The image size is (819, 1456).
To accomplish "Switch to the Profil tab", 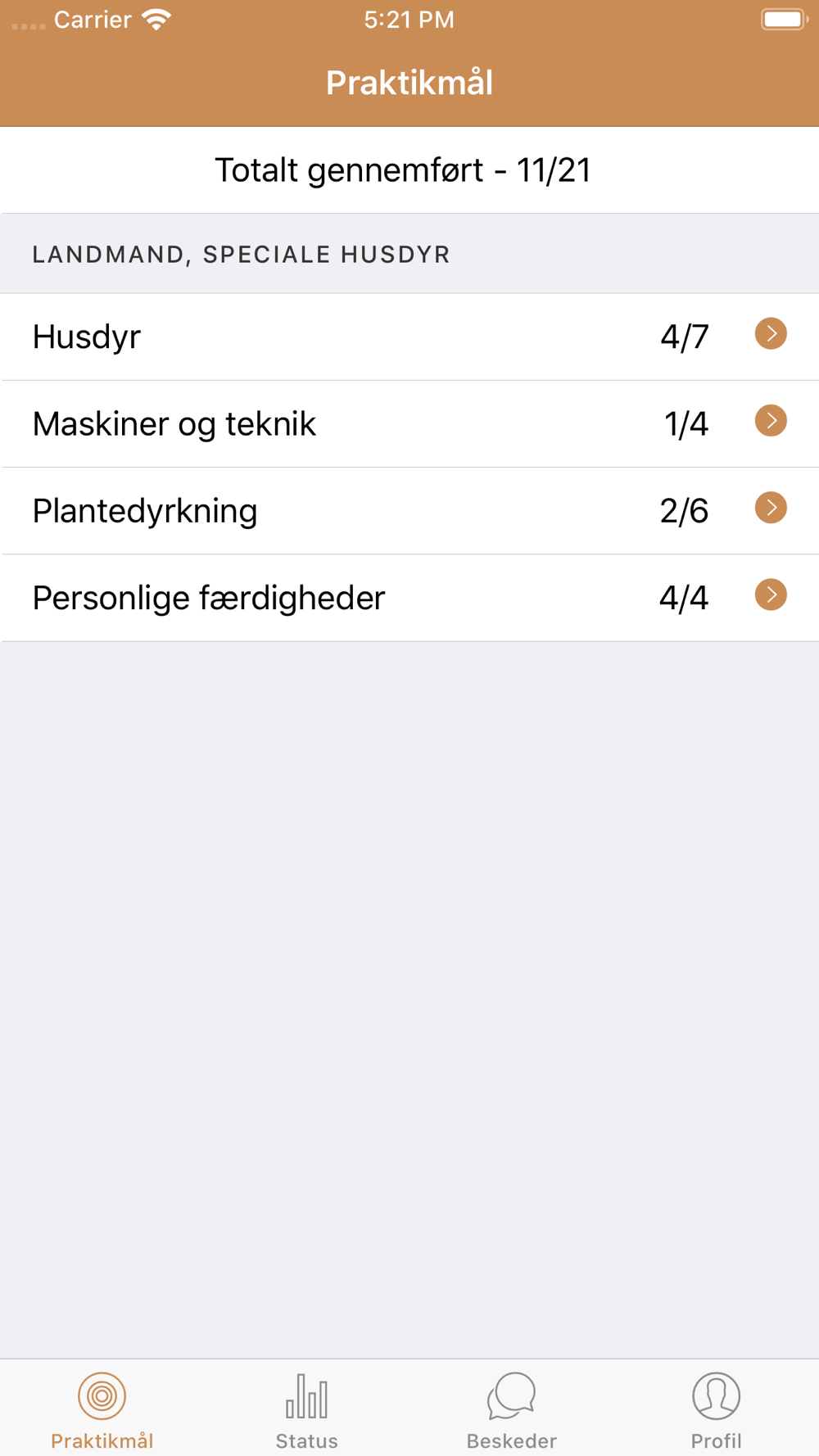I will tap(716, 1410).
